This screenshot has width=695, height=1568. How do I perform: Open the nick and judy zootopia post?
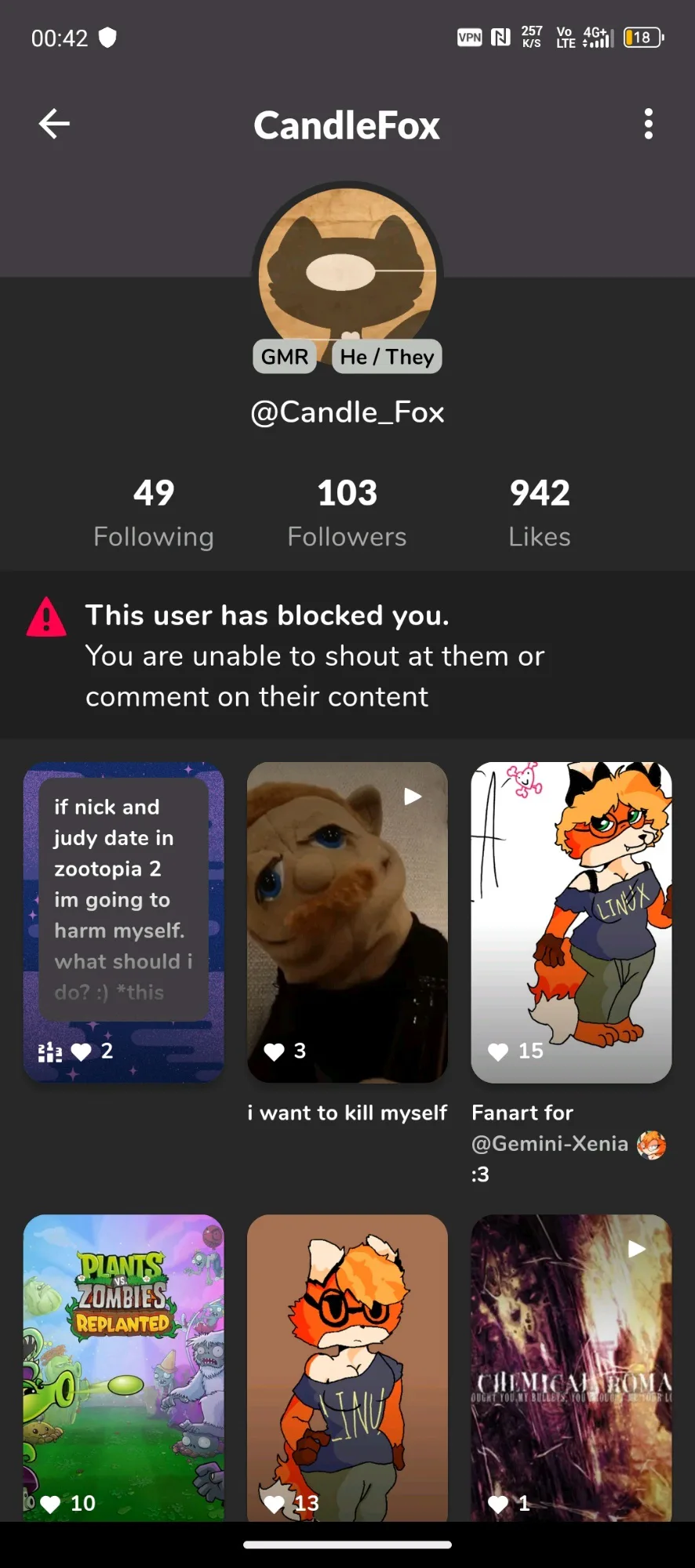124,922
